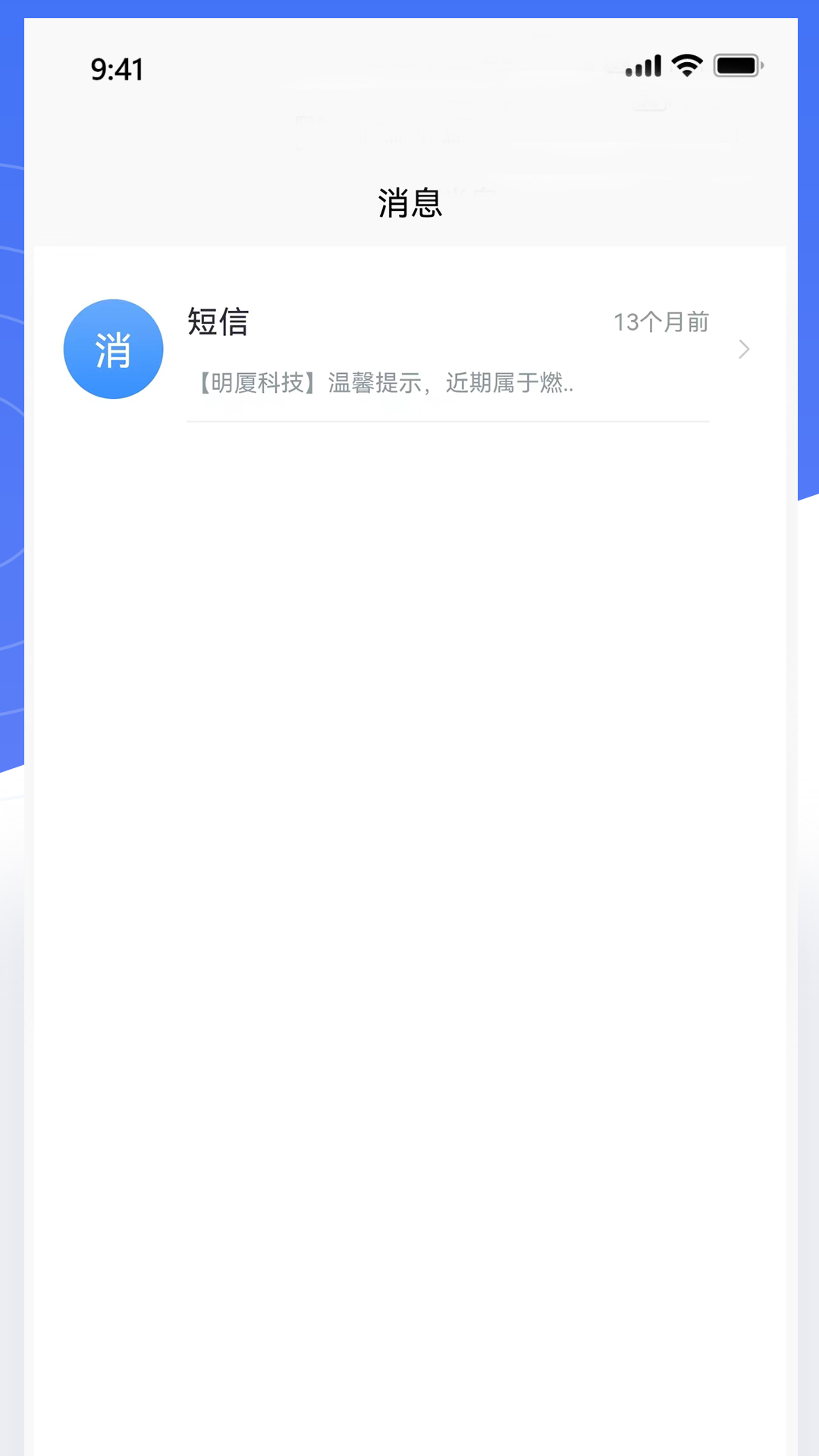This screenshot has width=819, height=1456.
Task: Click the battery indicator icon
Action: [736, 66]
